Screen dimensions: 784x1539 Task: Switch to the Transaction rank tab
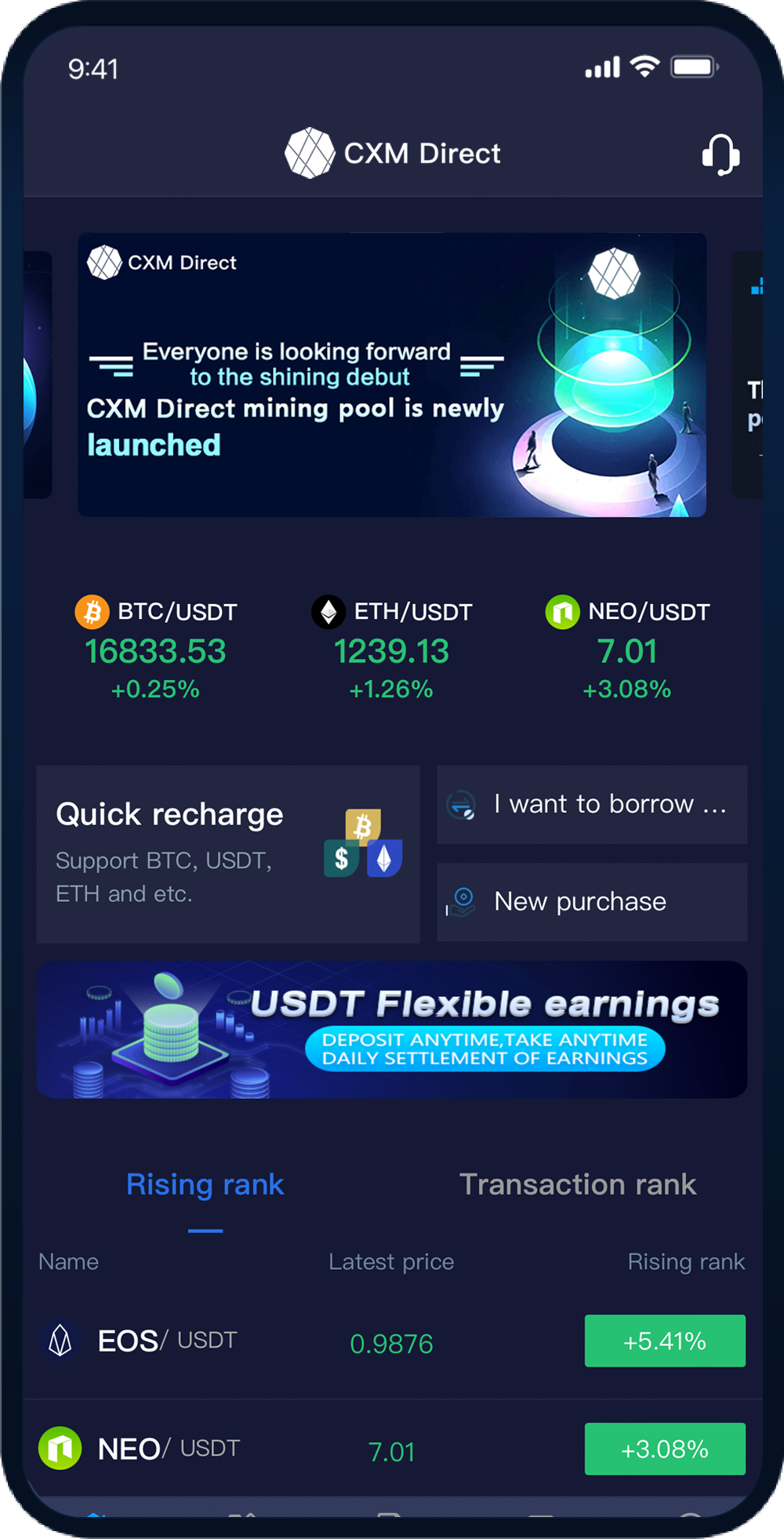(578, 1184)
